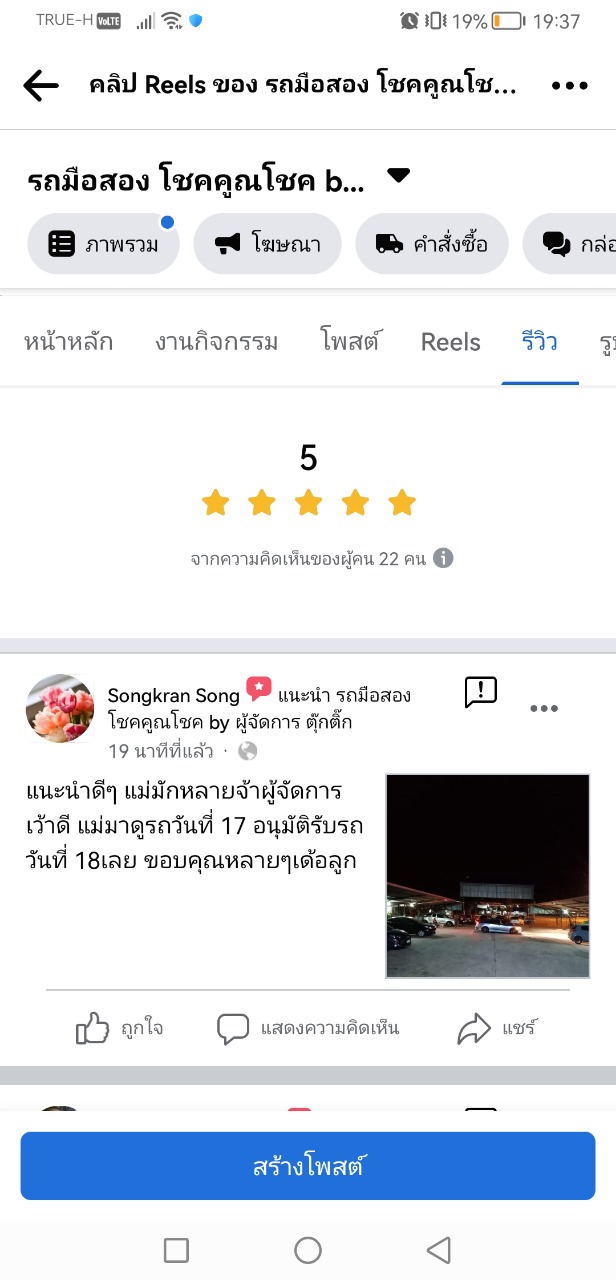Comment on the review via แสดงความคิดเห็น
The width and height of the screenshot is (616, 1280).
coord(308,1028)
